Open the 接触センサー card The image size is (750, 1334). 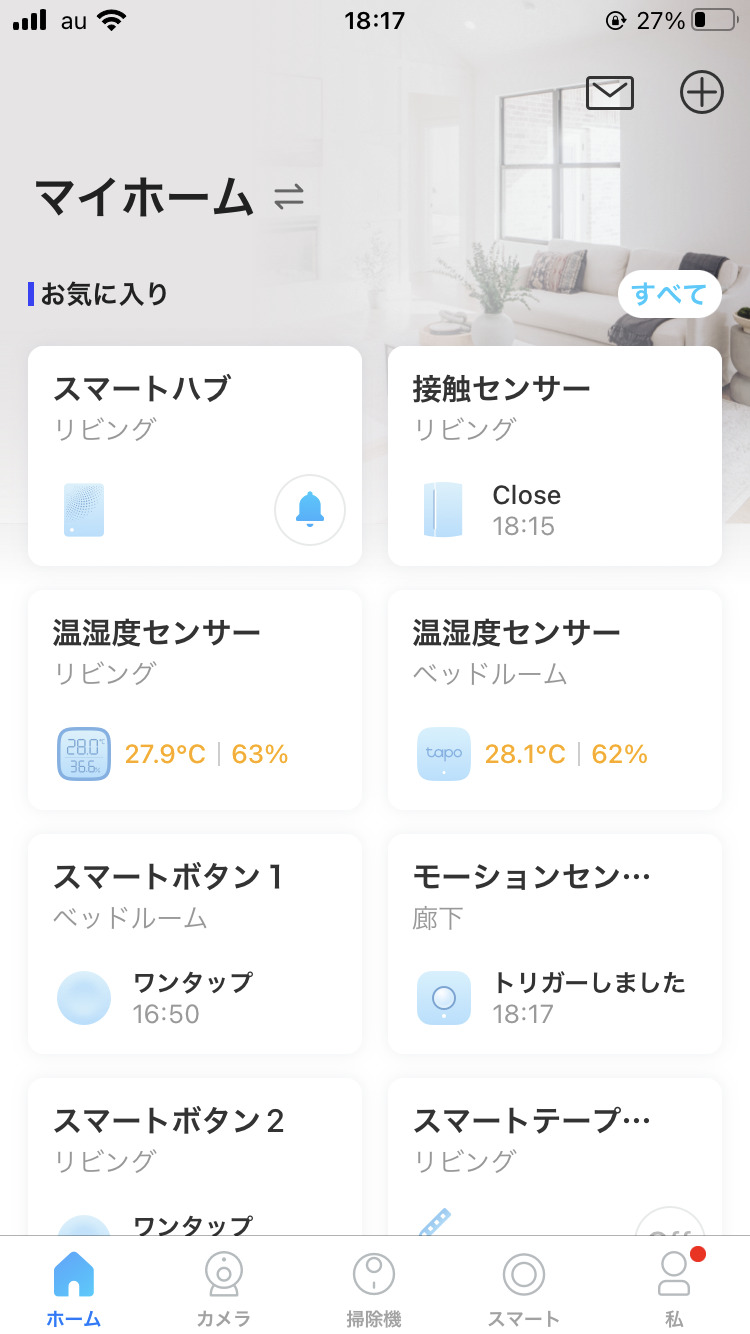point(555,456)
